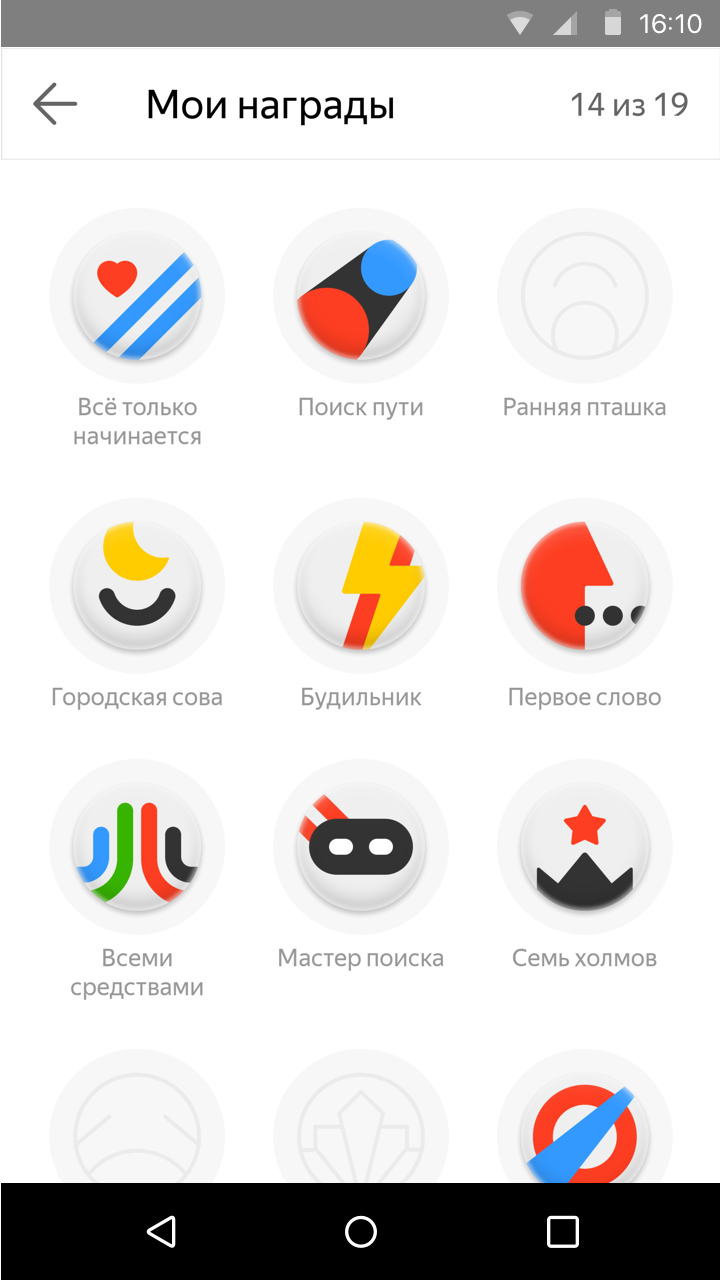The image size is (720, 1280).
Task: Open the red ring and blue stripe badge
Action: click(585, 1130)
